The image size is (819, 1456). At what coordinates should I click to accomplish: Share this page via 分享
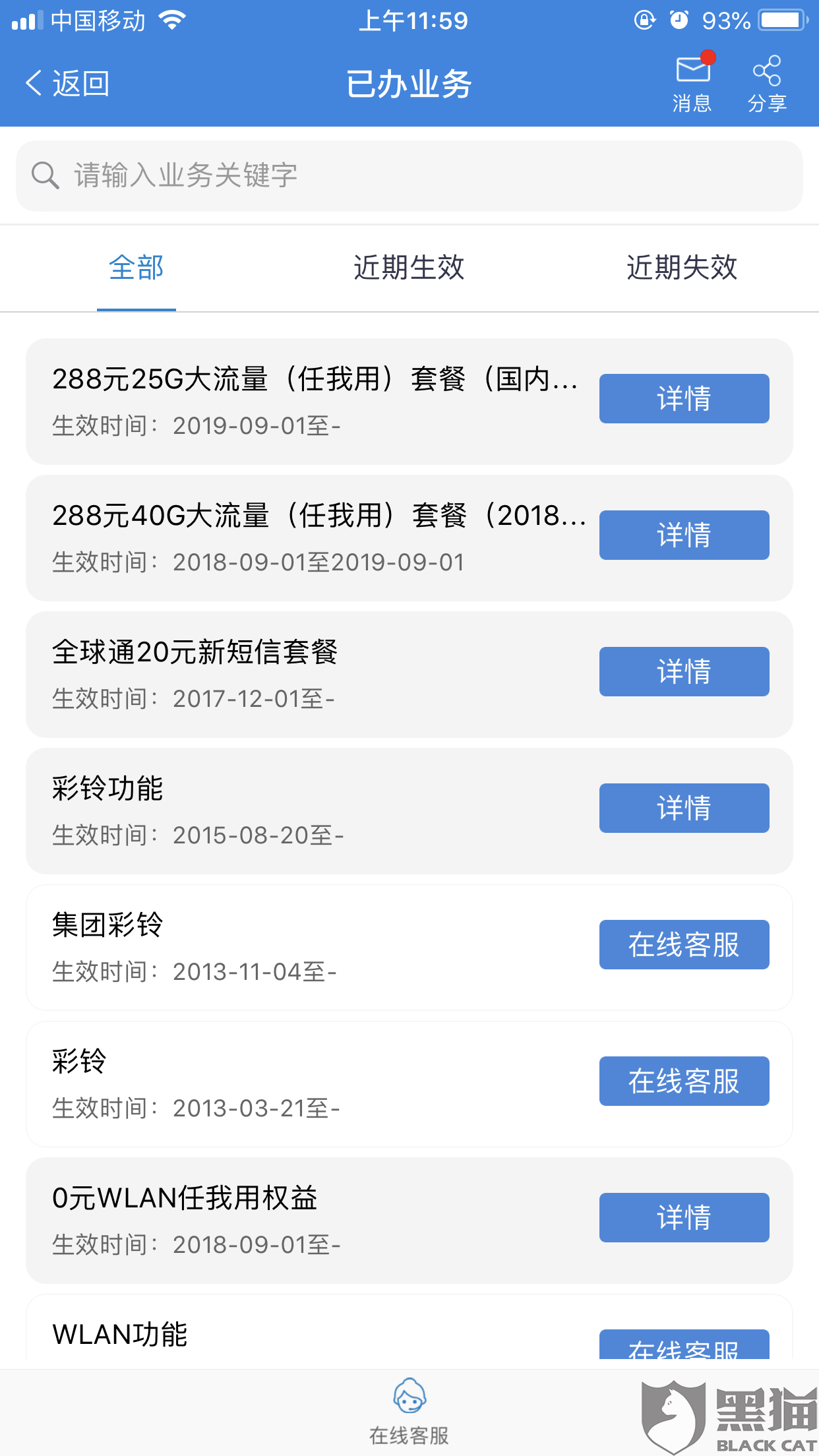[767, 84]
